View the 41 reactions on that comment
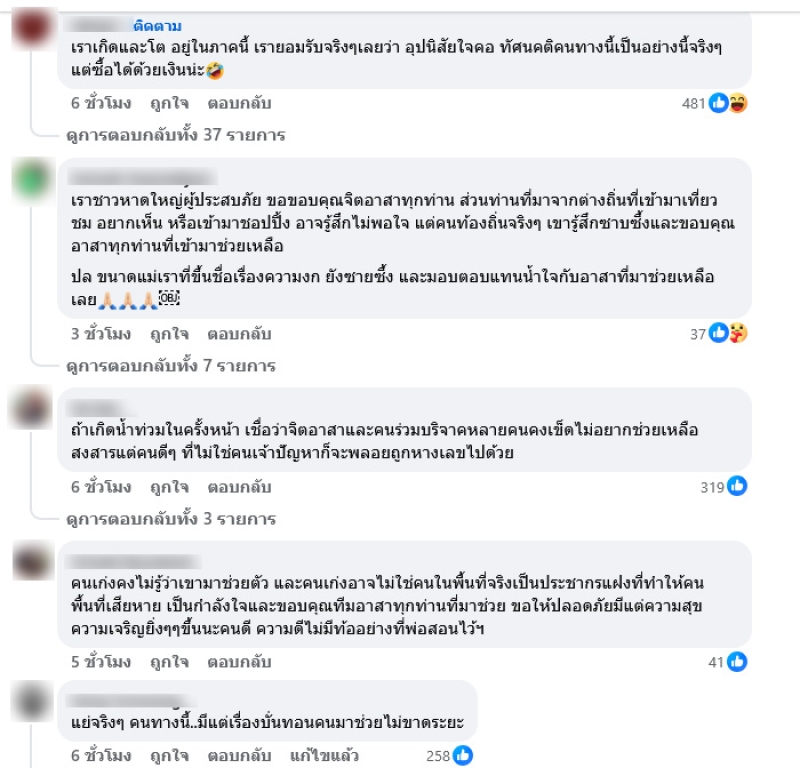Image resolution: width=800 pixels, height=768 pixels. pyautogui.click(x=726, y=662)
